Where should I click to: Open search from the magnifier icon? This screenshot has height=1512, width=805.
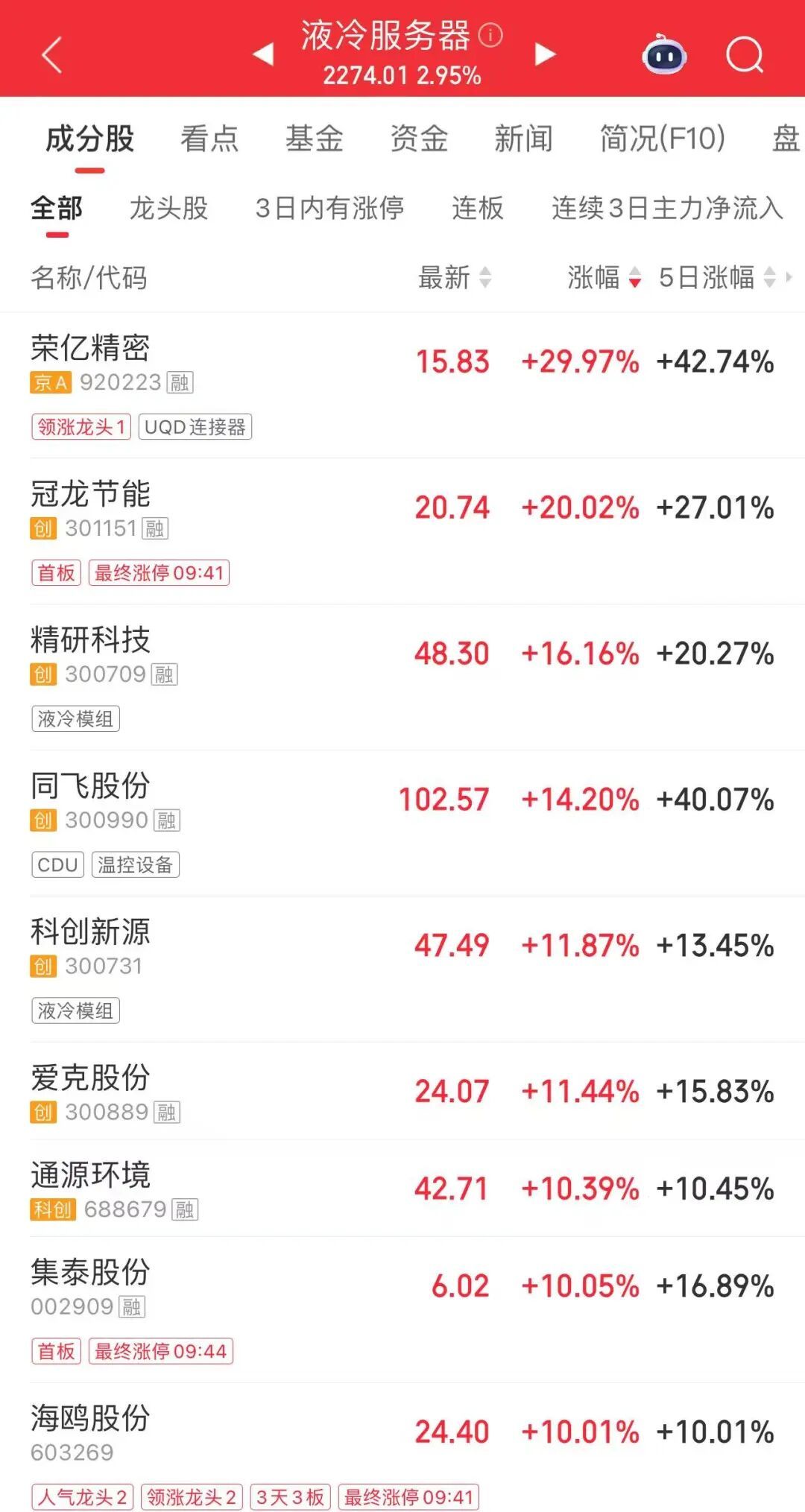[x=745, y=54]
